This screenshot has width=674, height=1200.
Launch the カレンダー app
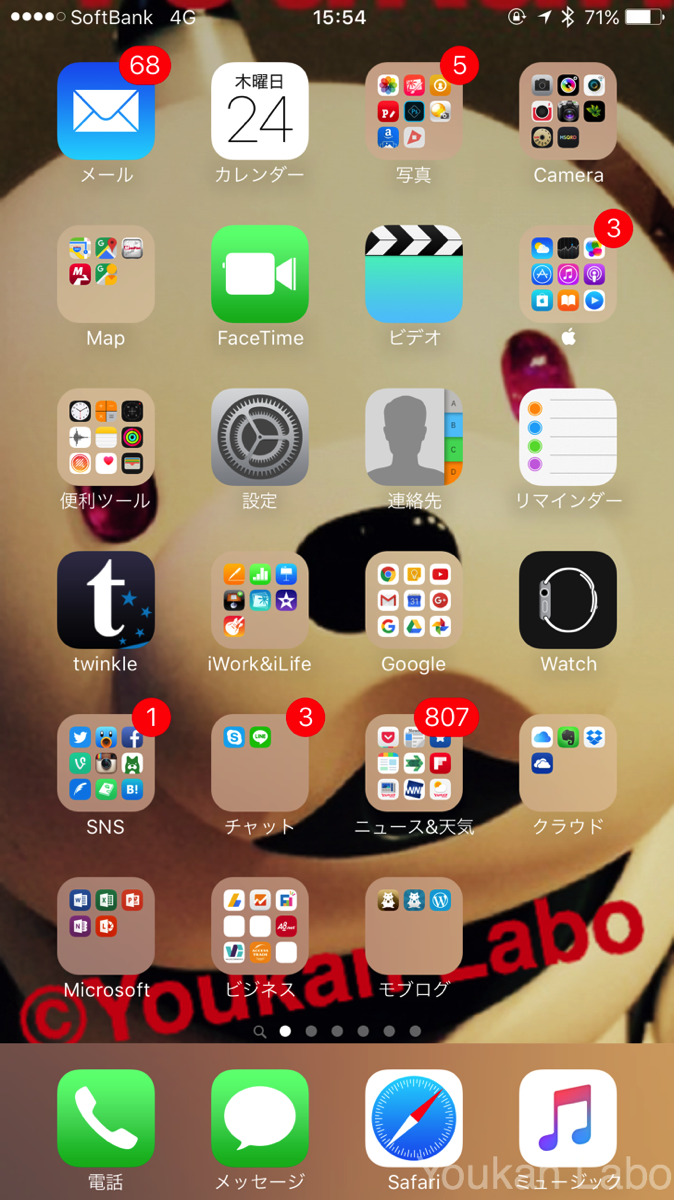pyautogui.click(x=260, y=111)
